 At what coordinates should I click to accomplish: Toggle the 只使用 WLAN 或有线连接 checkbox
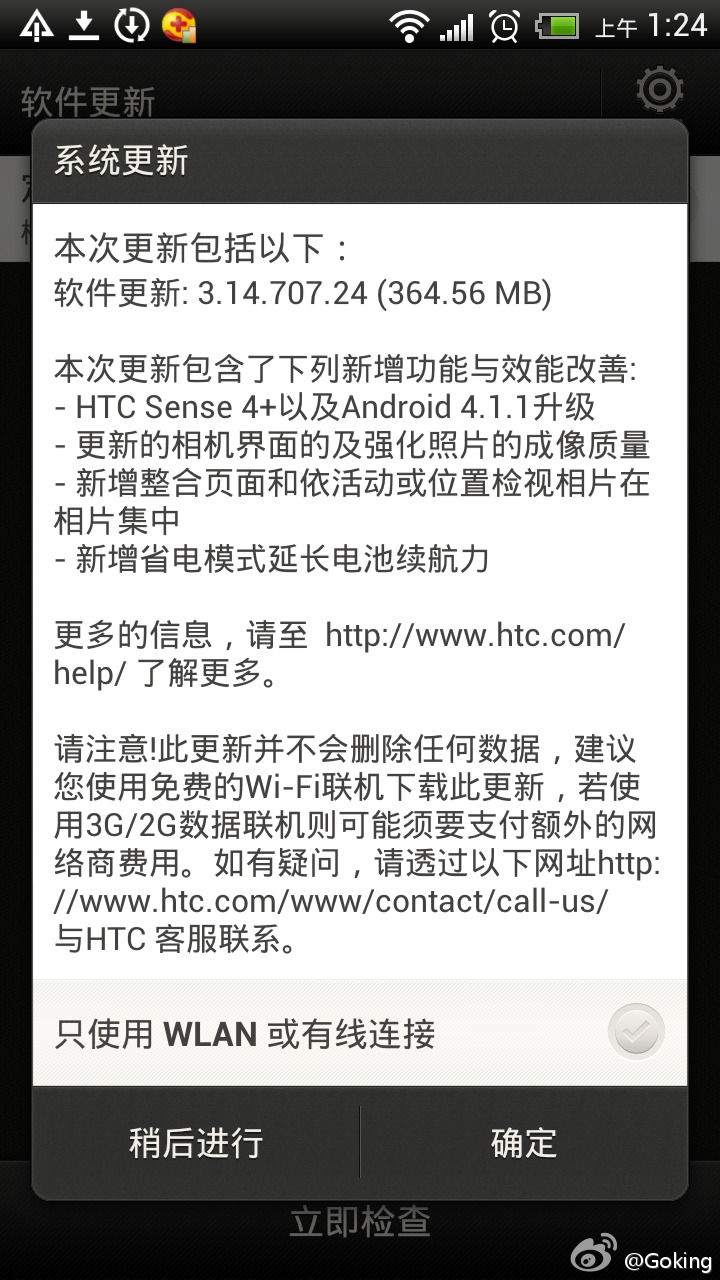tap(636, 1033)
